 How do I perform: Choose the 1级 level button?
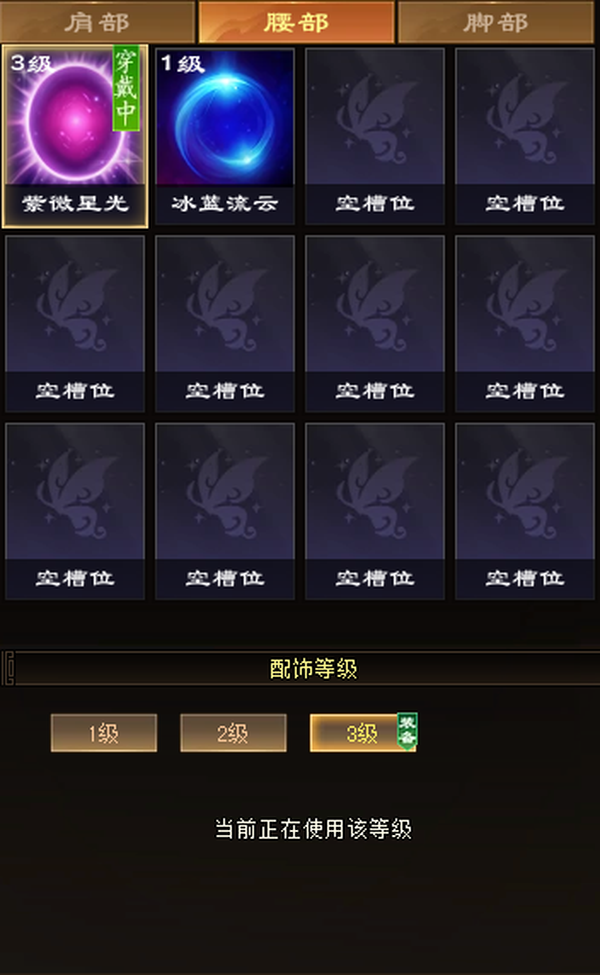click(104, 733)
